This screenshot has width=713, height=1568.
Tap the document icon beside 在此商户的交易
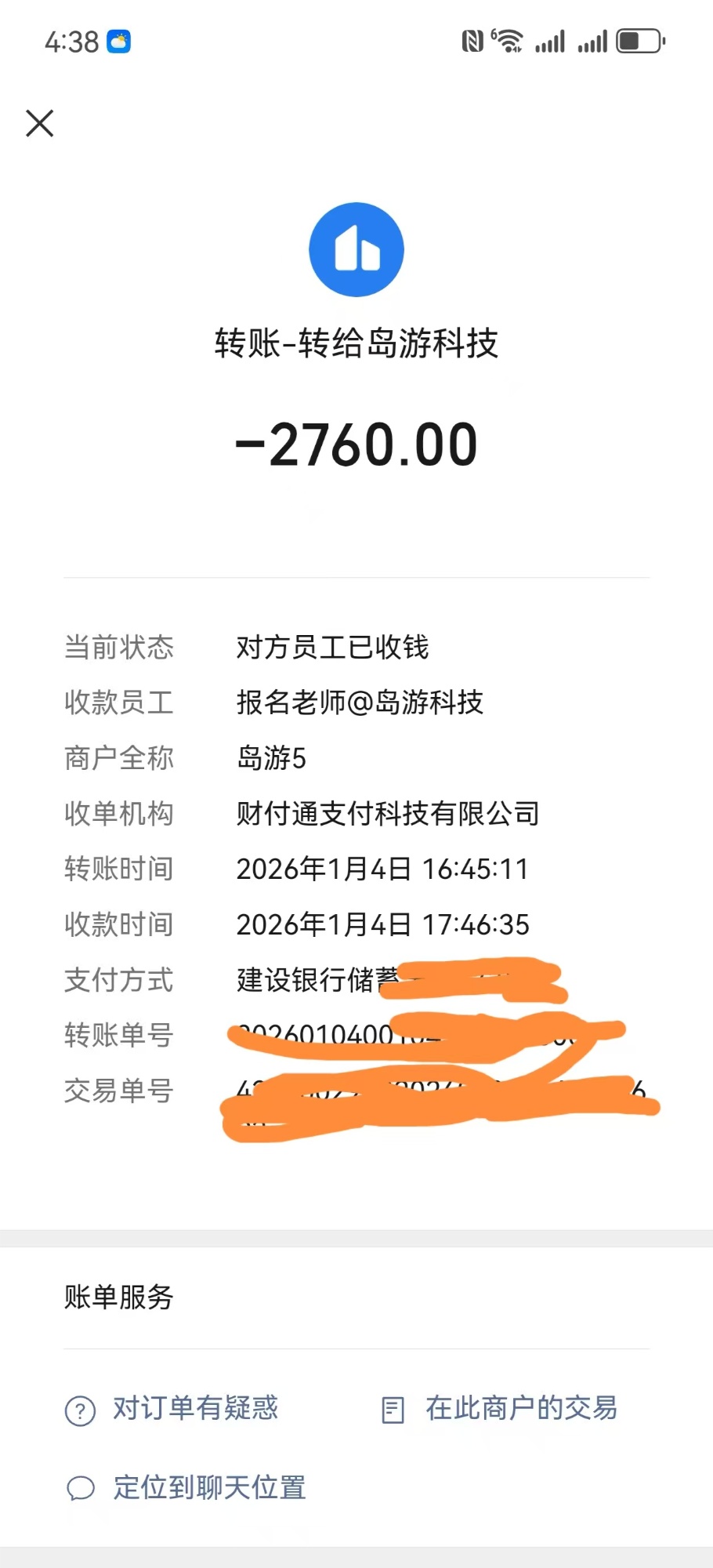pos(392,1407)
